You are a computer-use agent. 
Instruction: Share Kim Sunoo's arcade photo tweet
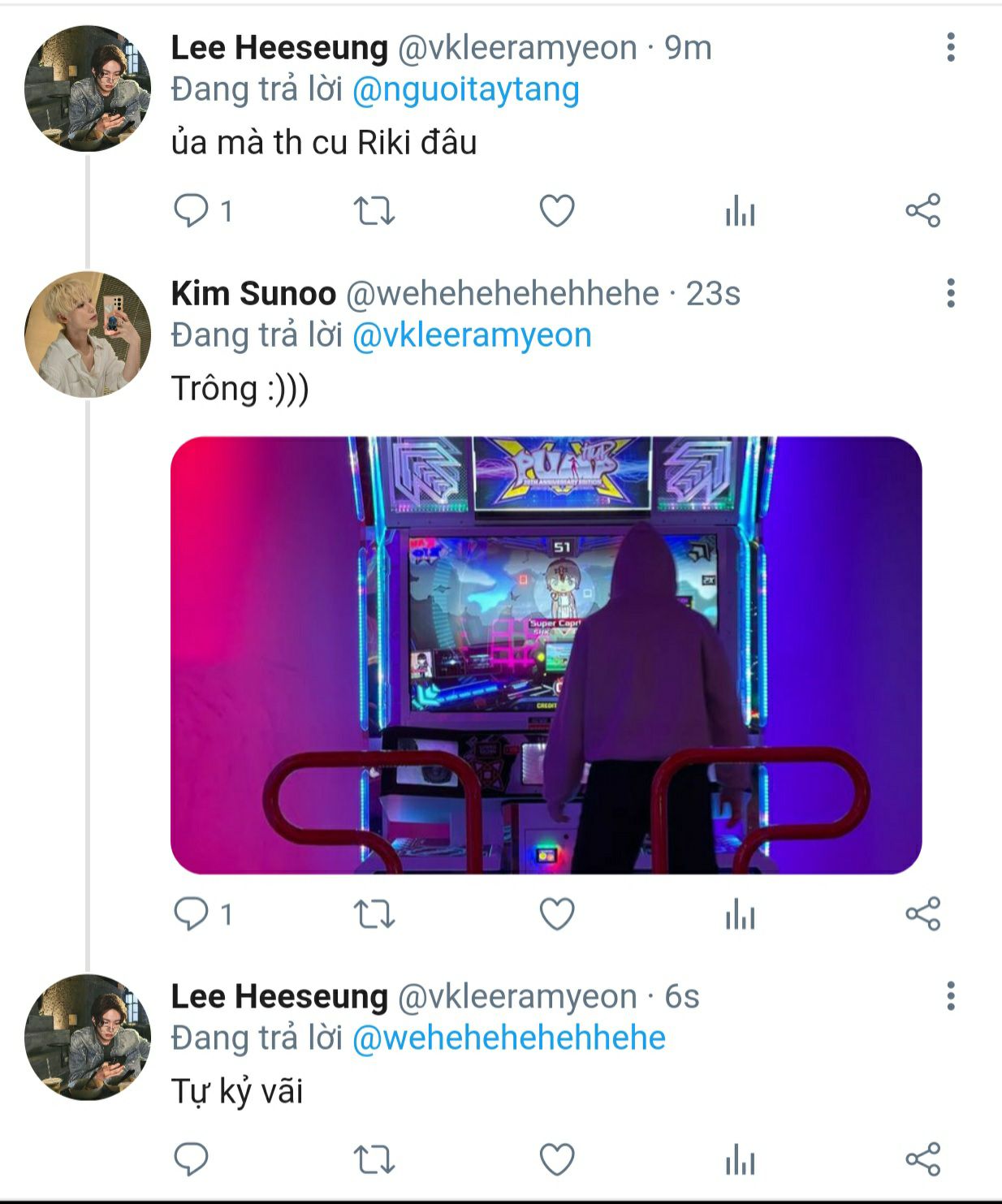[x=923, y=914]
